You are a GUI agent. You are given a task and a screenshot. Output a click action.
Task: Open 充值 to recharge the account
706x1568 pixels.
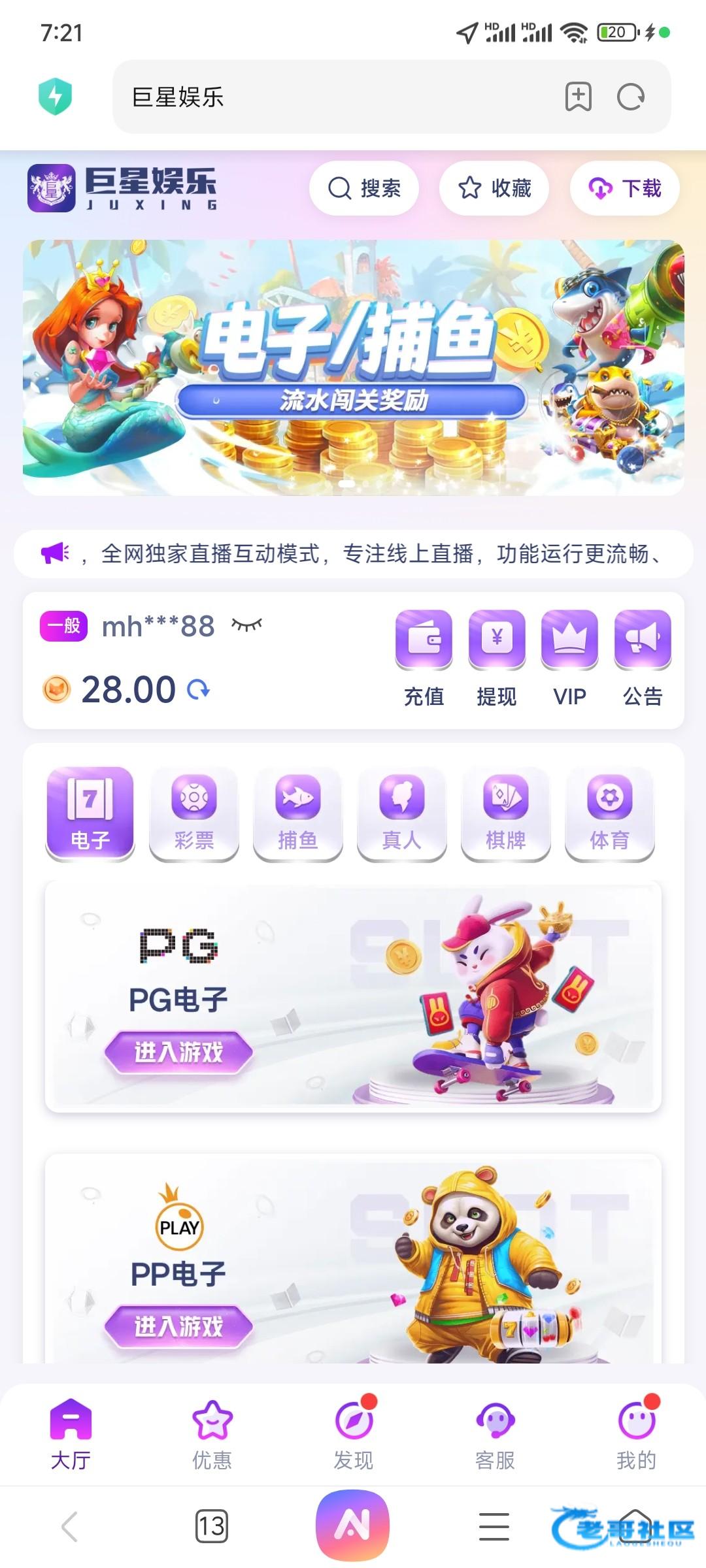click(424, 657)
